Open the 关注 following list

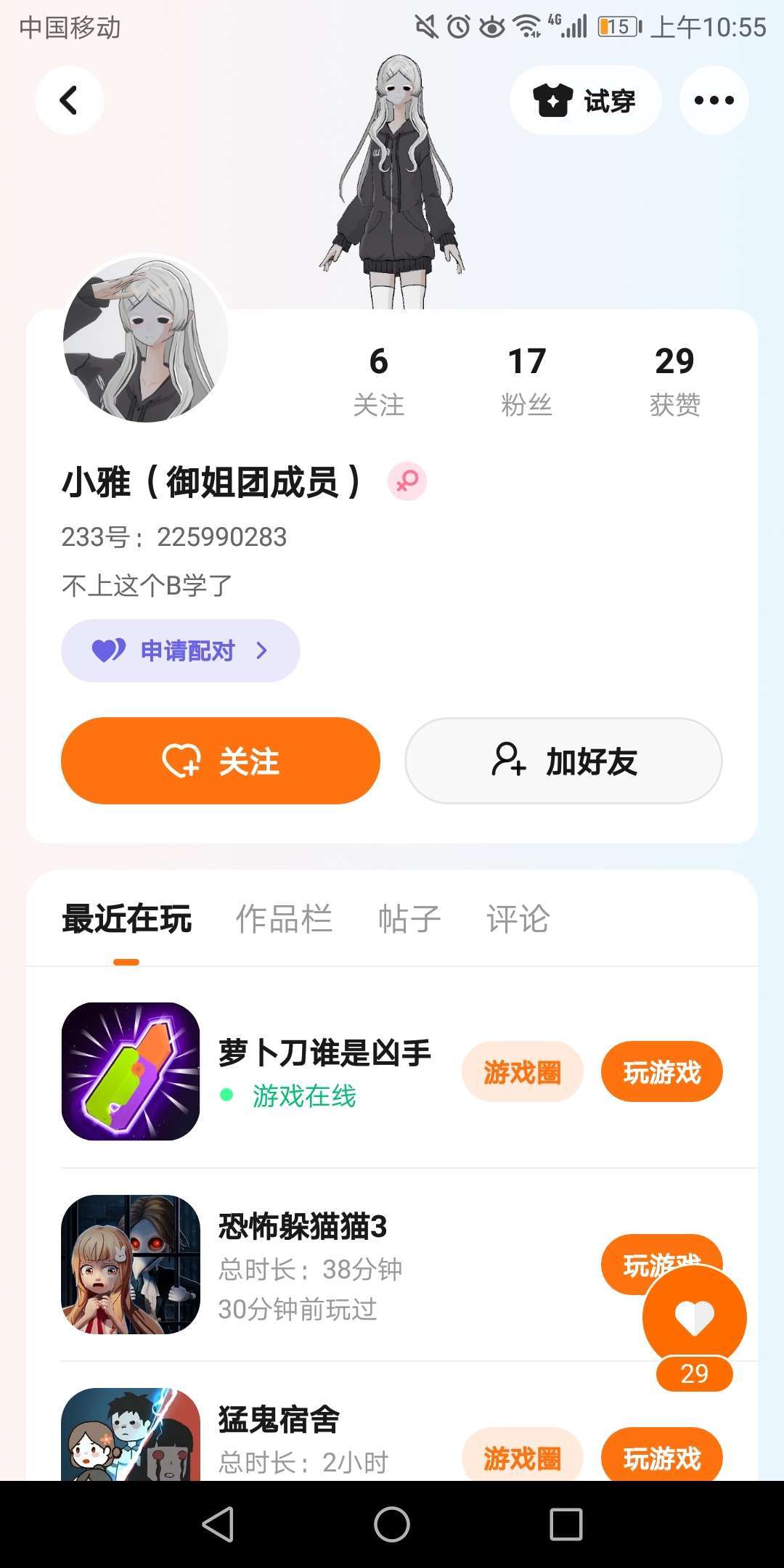pos(378,380)
